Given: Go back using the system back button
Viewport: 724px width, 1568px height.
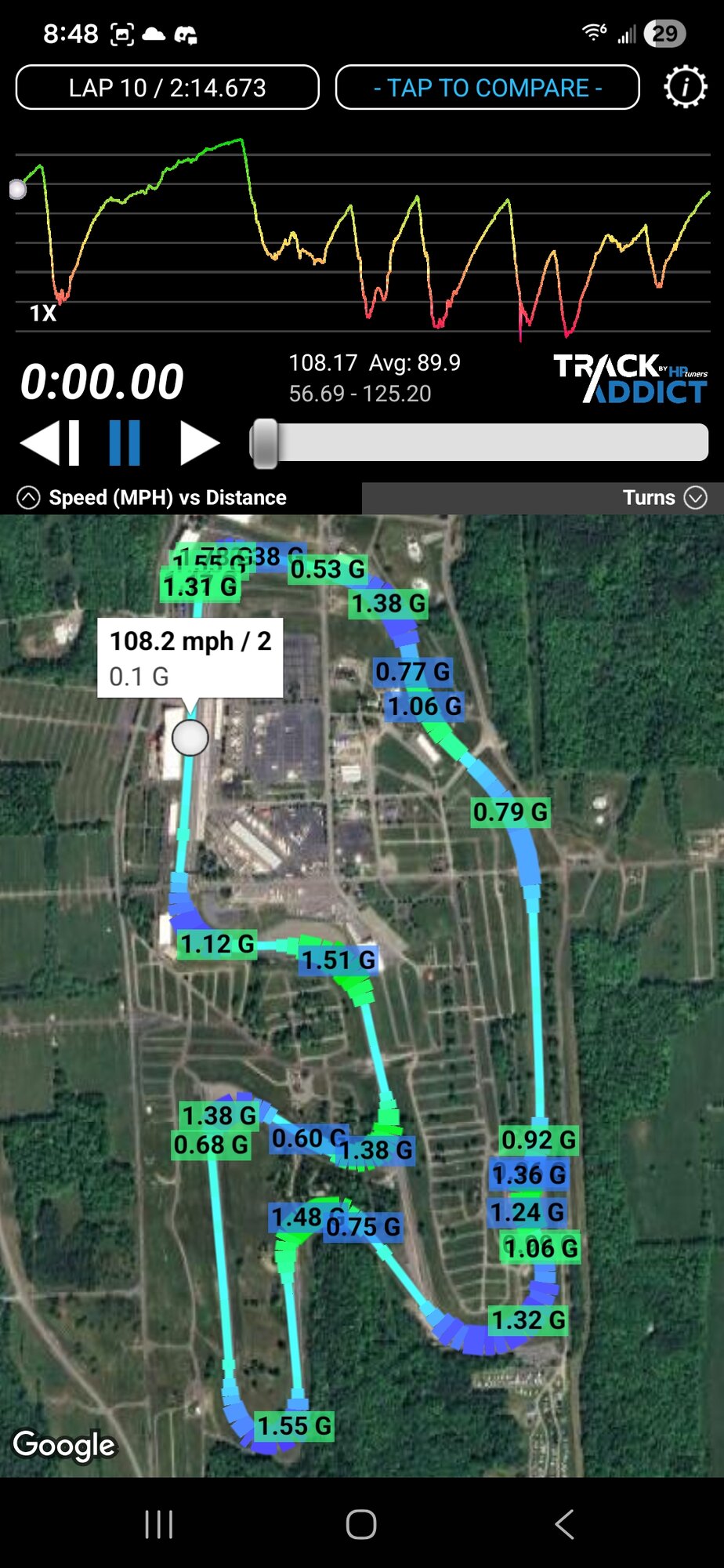Looking at the screenshot, I should [x=564, y=1524].
